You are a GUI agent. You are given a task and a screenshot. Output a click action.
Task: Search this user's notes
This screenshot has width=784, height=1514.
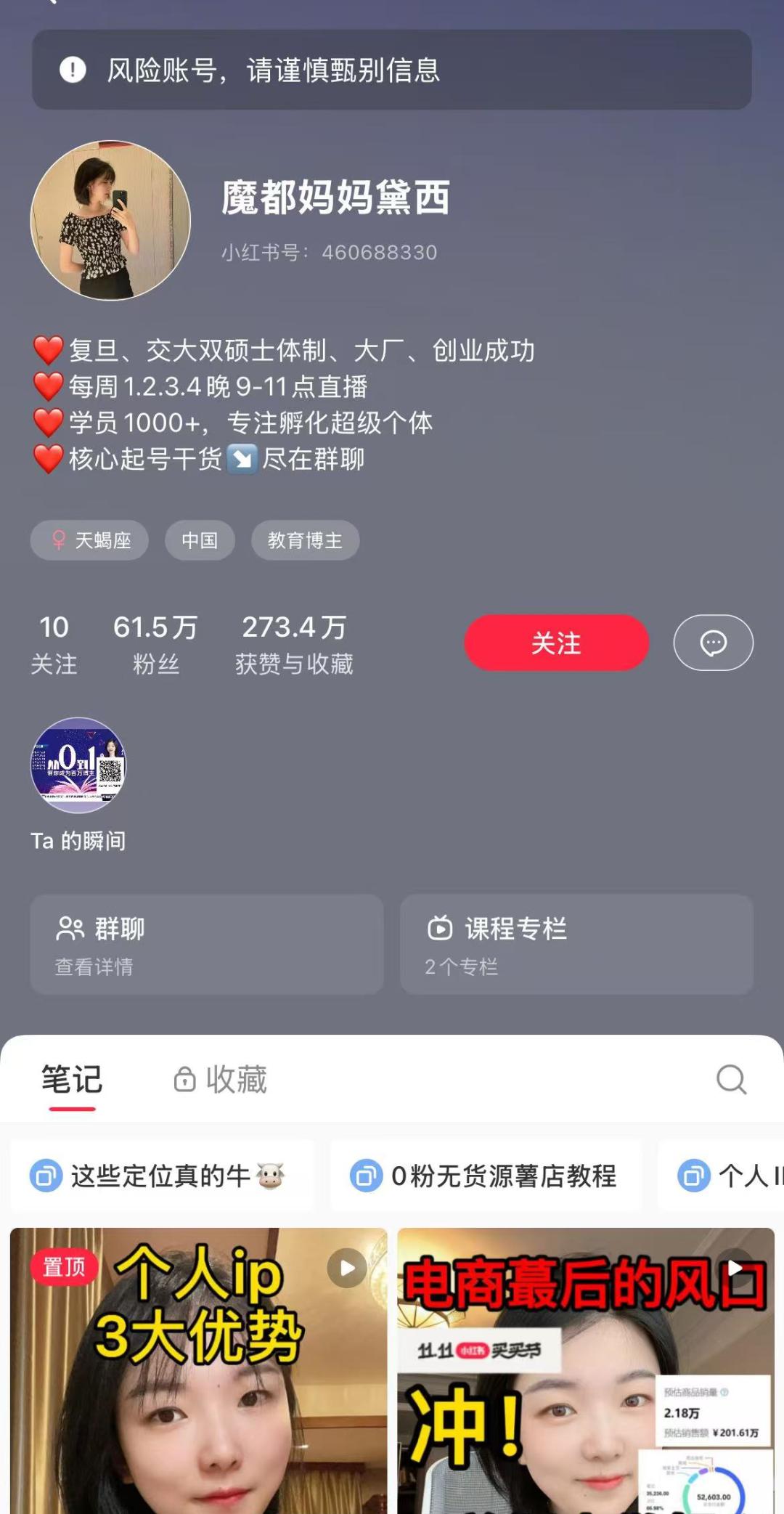tap(731, 1080)
